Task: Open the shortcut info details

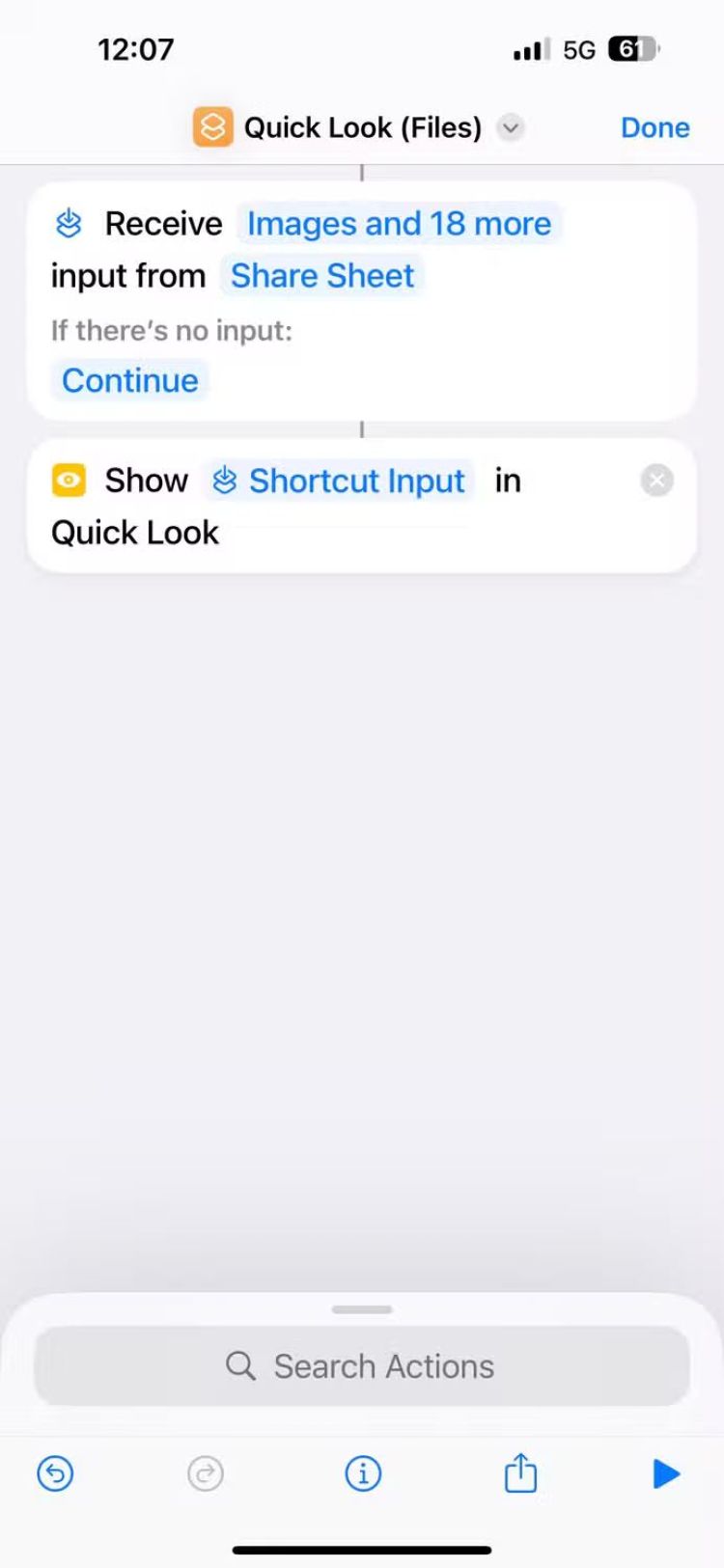Action: point(363,1473)
